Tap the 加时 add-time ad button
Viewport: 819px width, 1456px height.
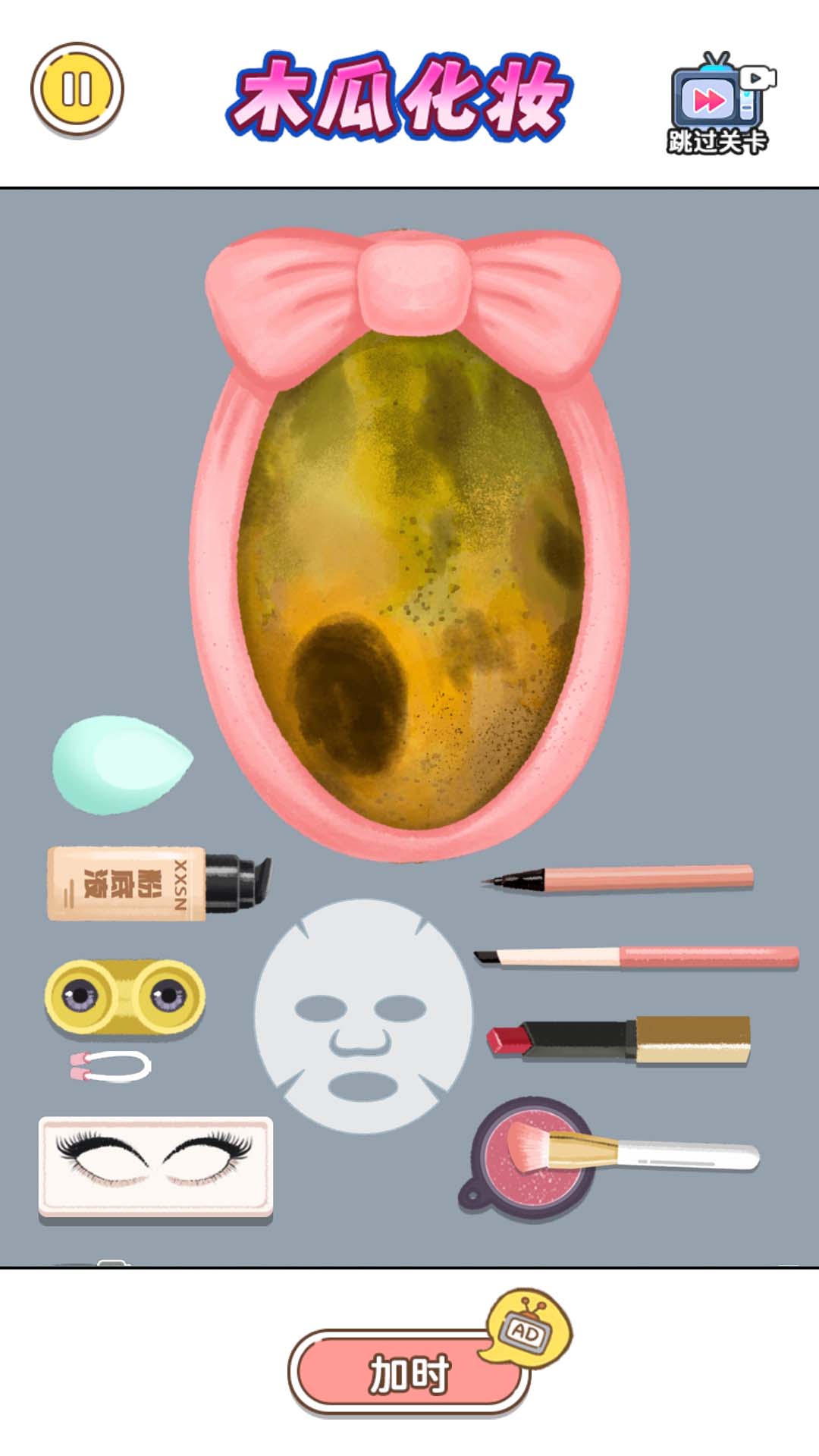[x=409, y=1373]
